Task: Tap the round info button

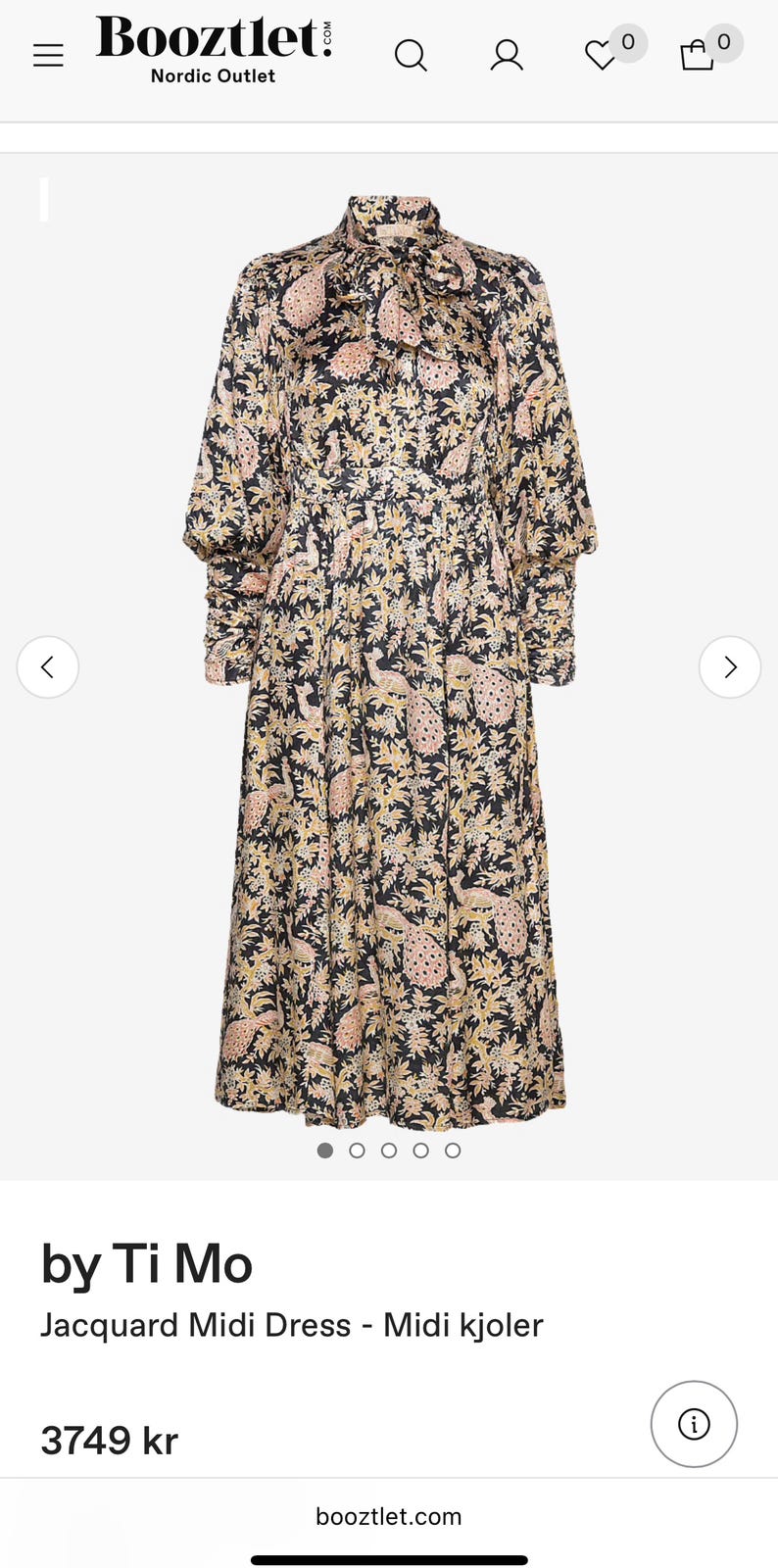Action: 695,1424
